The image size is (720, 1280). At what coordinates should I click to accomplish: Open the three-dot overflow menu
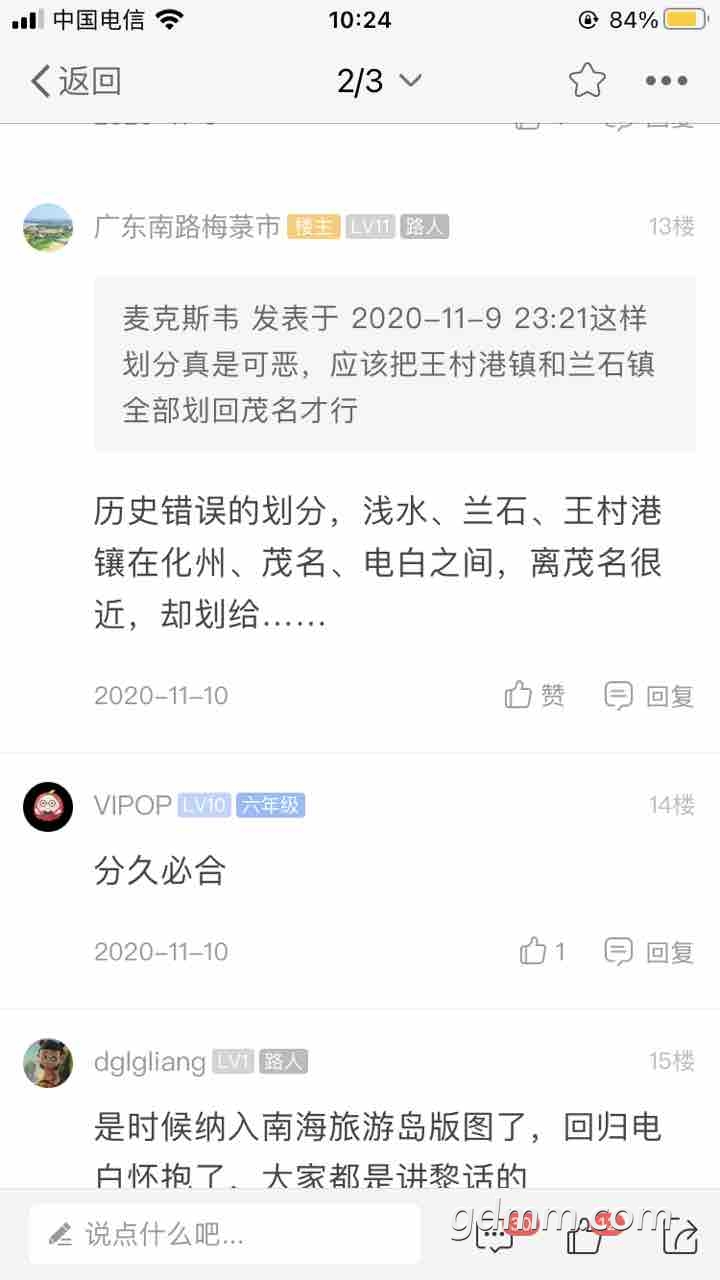666,81
